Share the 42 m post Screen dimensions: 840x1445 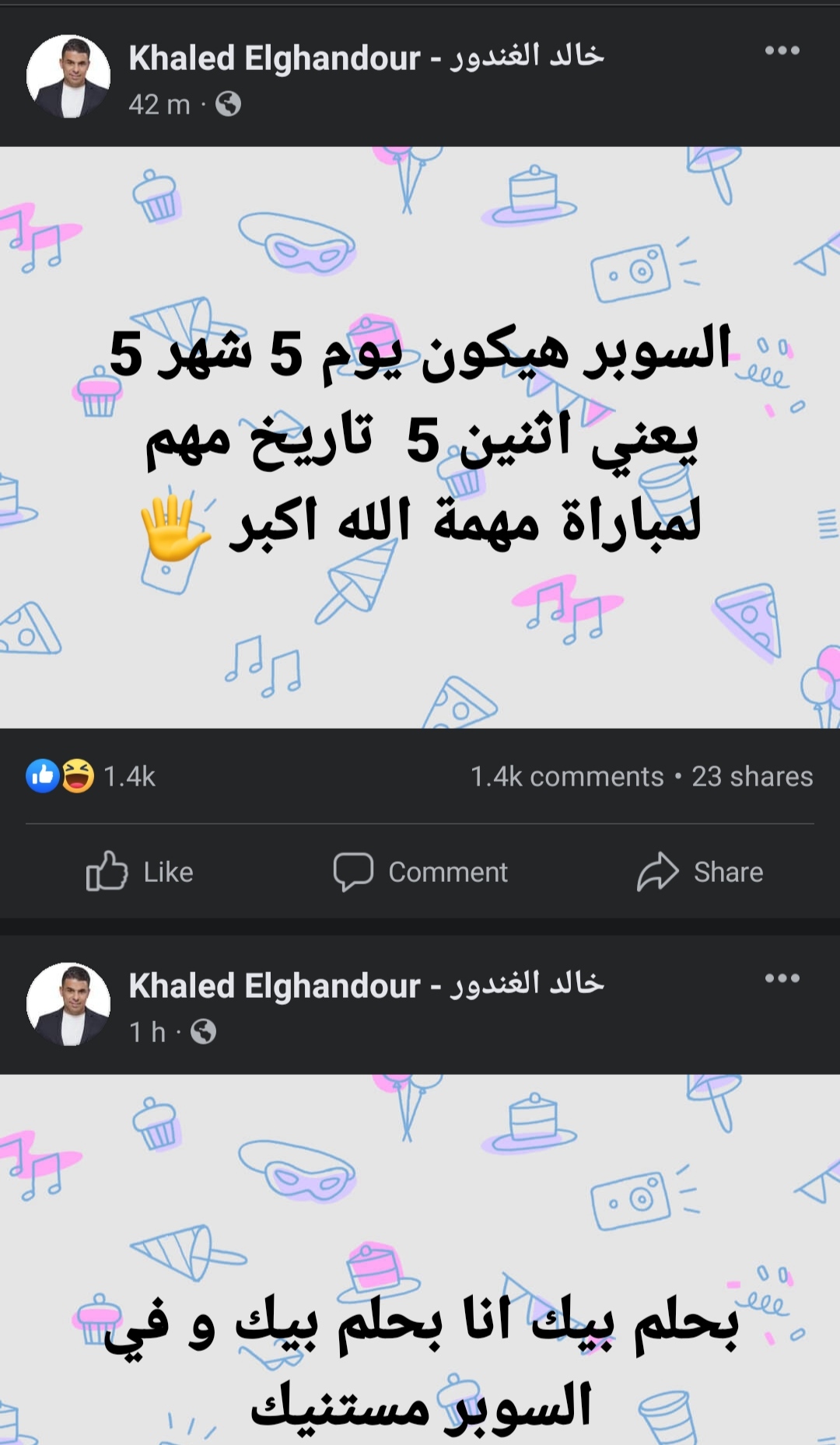pos(700,872)
